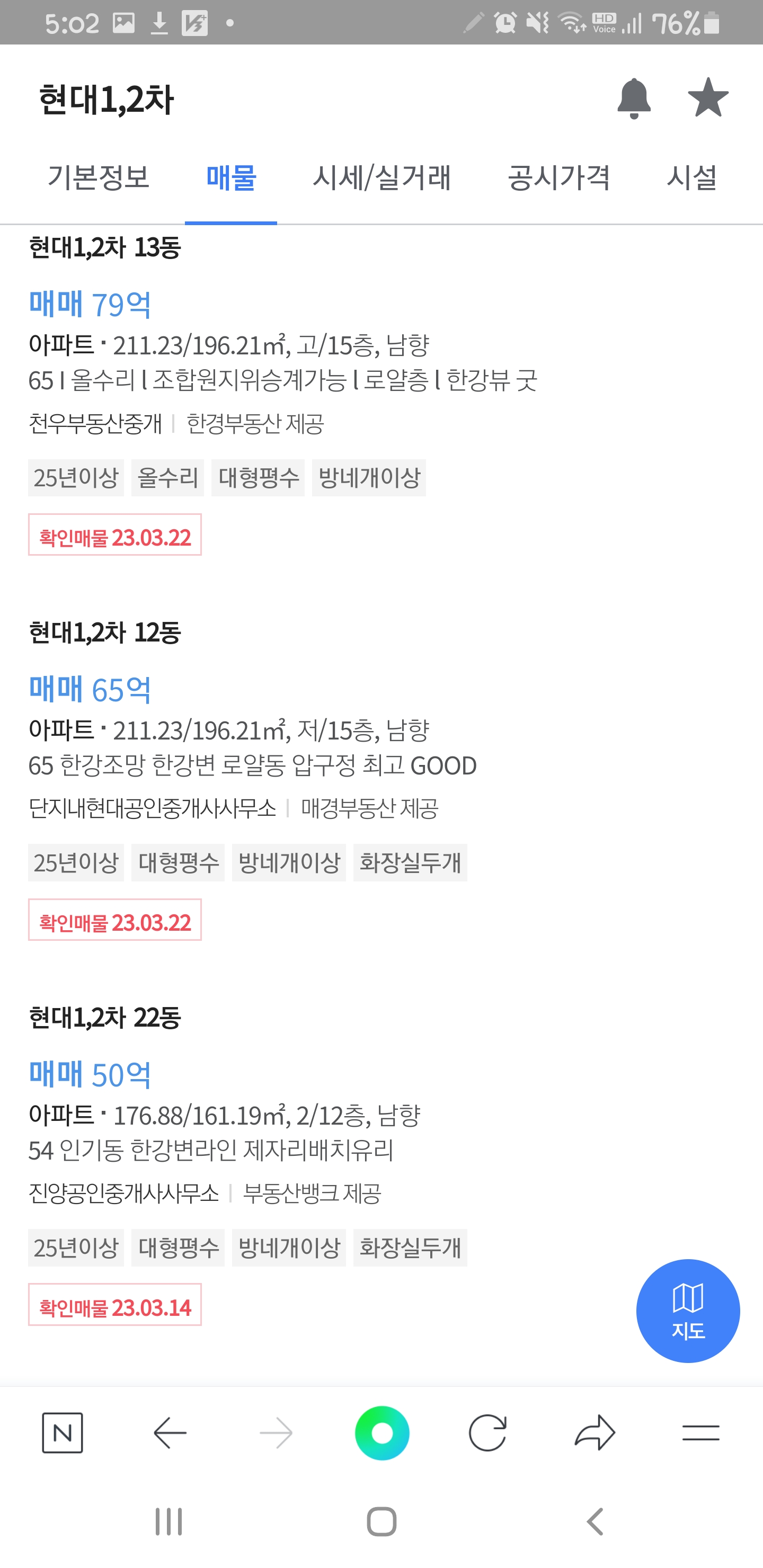Go back using the browser back arrow
Viewport: 763px width, 1568px height.
pyautogui.click(x=170, y=1433)
